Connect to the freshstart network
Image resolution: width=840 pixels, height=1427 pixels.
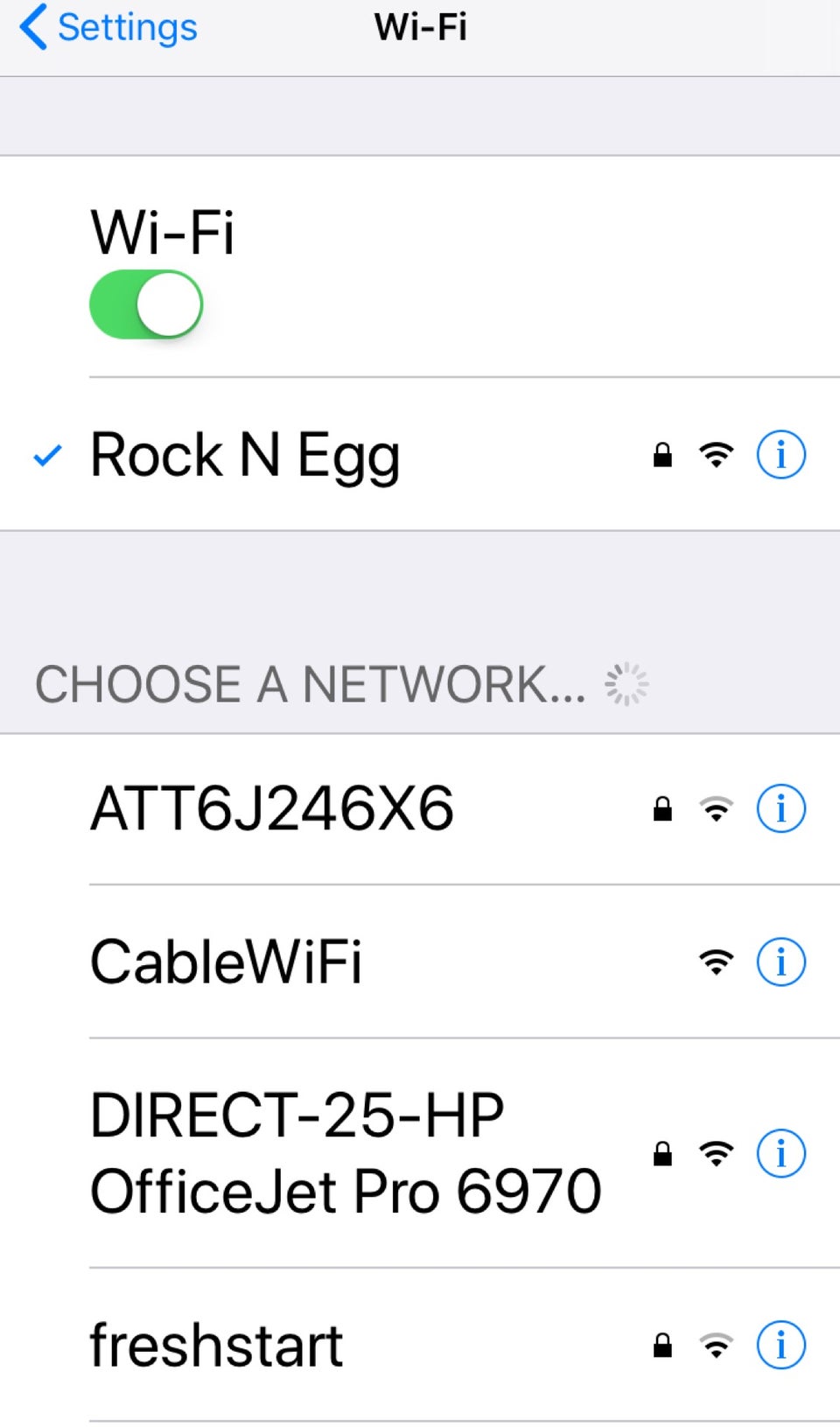click(x=216, y=1345)
